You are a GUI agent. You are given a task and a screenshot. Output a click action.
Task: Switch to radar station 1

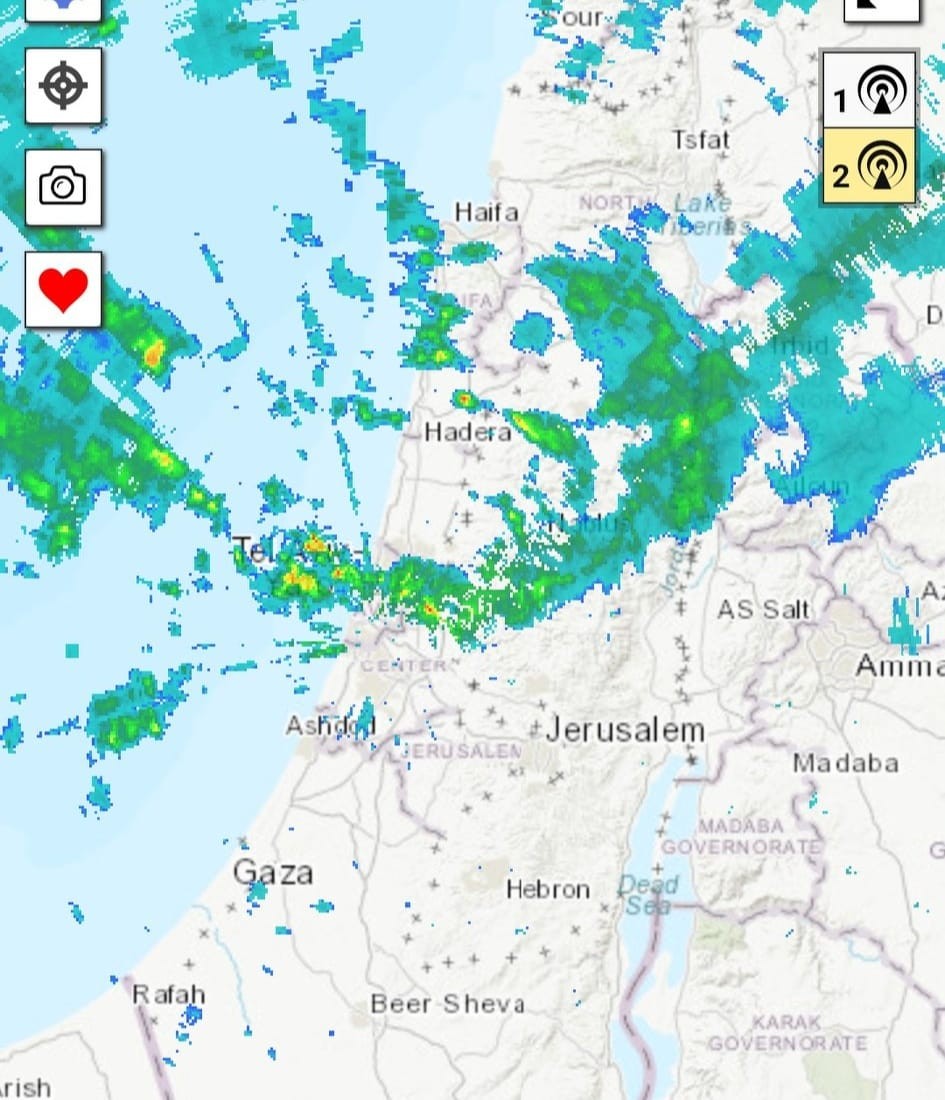pyautogui.click(x=869, y=91)
